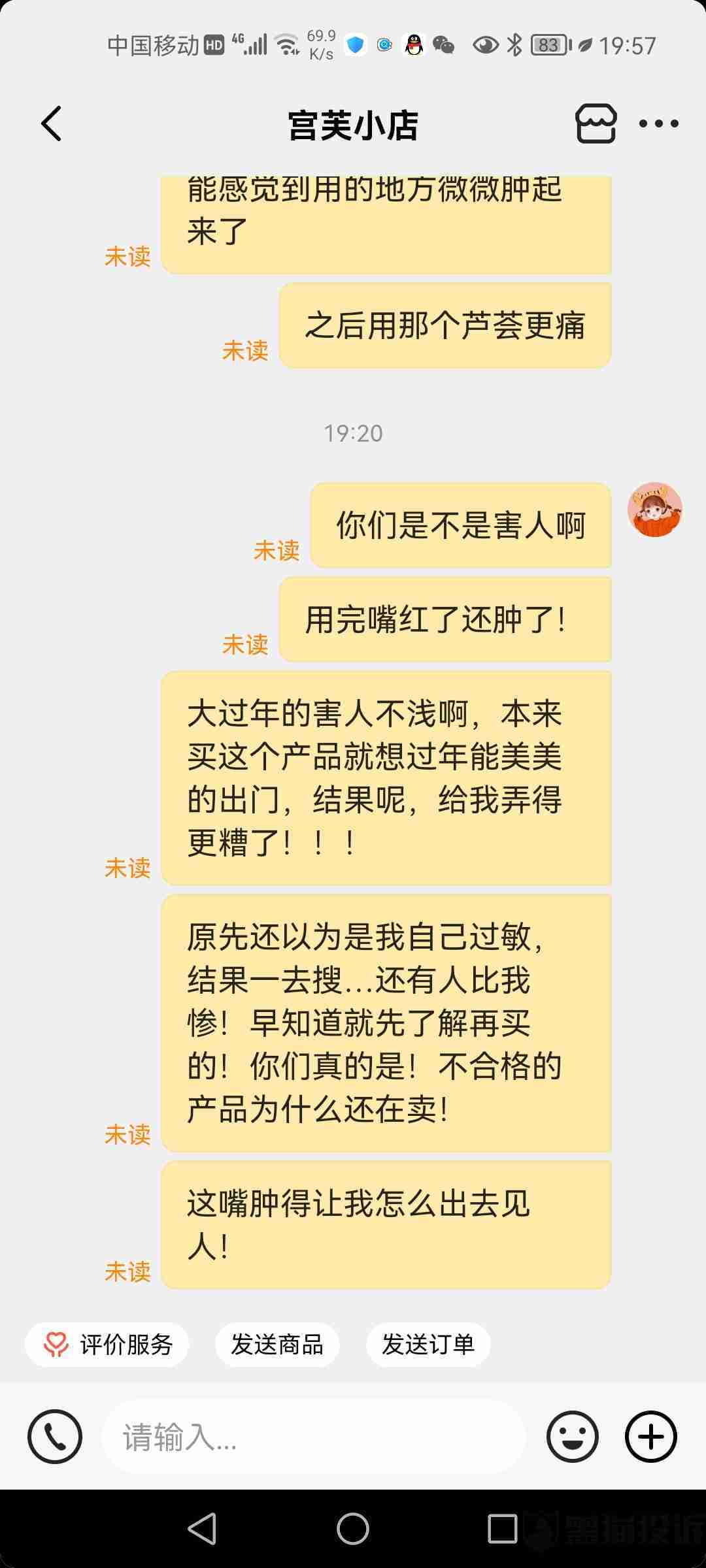Start a phone call with the shop
The image size is (706, 1568).
[x=55, y=1437]
